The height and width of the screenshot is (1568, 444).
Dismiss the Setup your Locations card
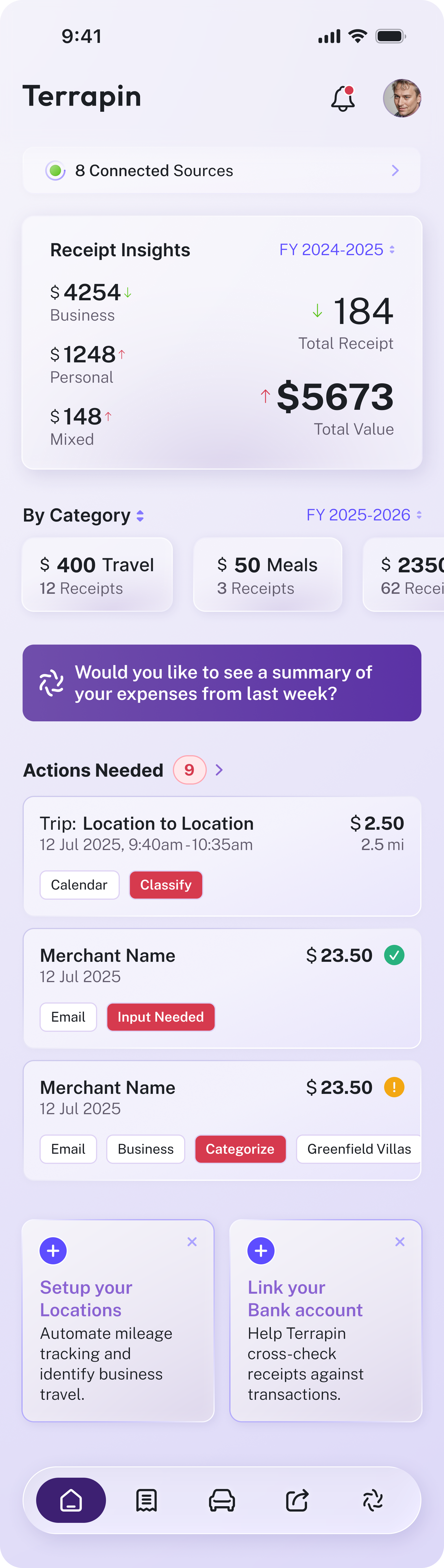click(192, 1242)
